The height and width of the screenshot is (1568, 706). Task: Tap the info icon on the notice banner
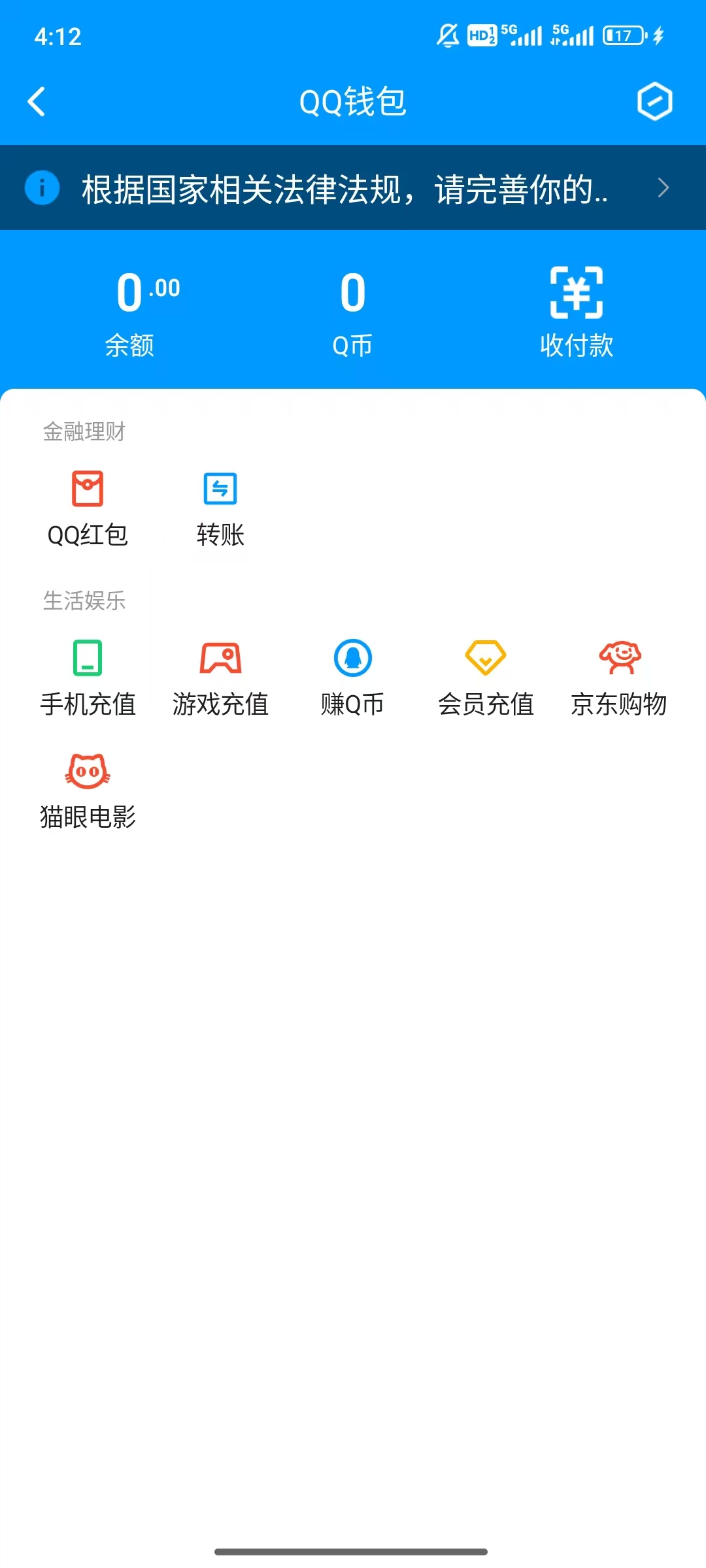point(42,188)
